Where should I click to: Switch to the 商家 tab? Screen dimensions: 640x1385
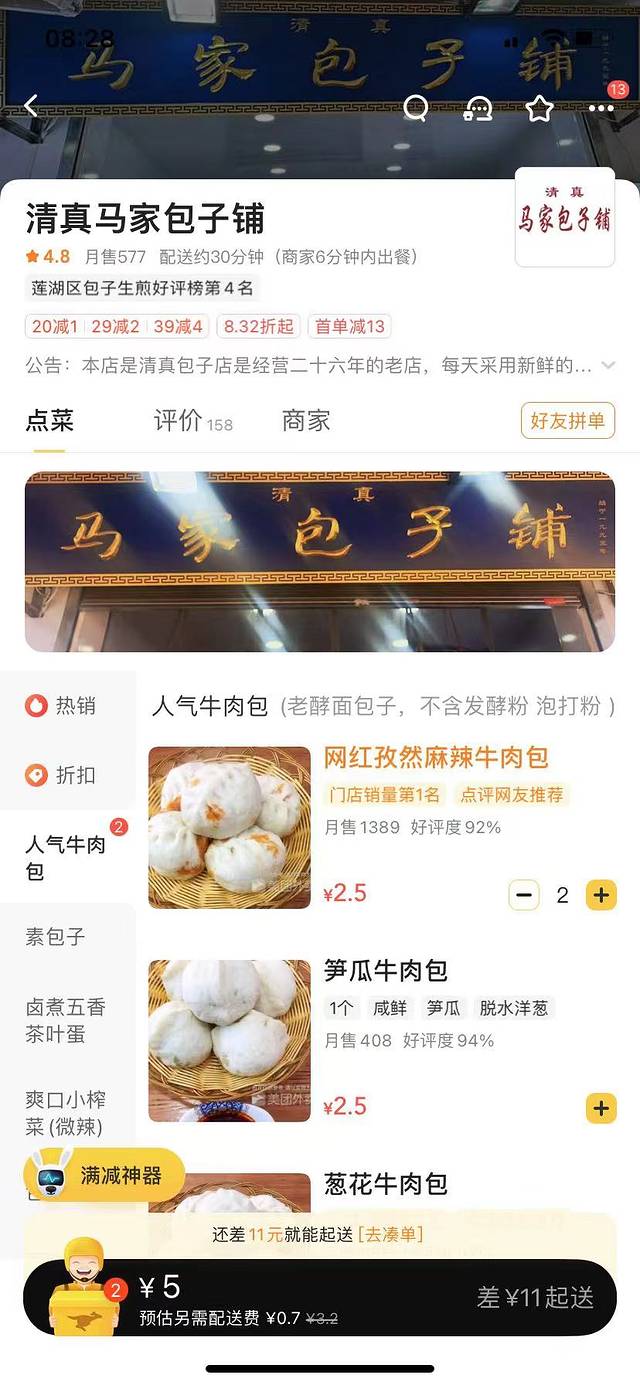tap(306, 421)
